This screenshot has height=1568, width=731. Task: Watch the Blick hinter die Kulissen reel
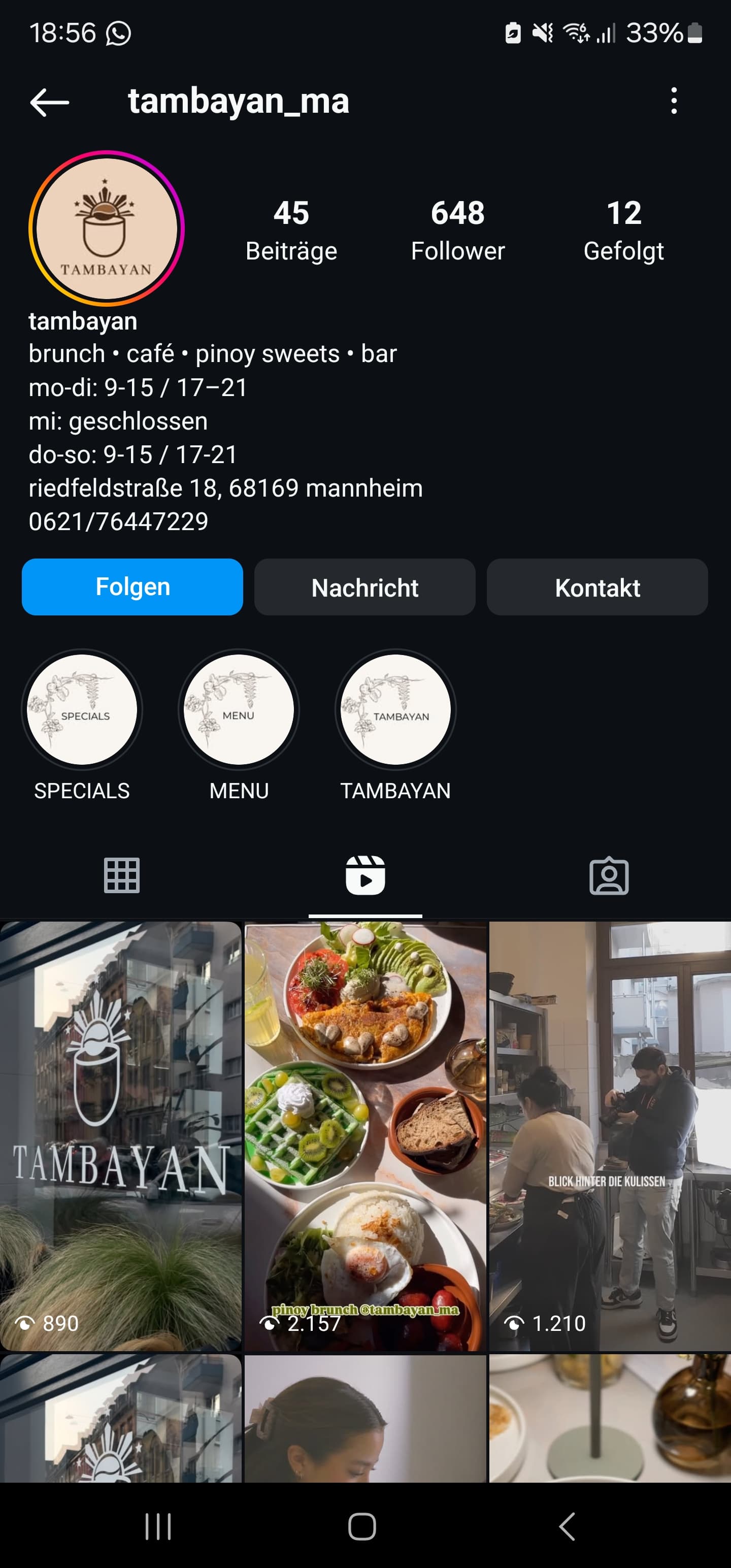[x=610, y=1136]
